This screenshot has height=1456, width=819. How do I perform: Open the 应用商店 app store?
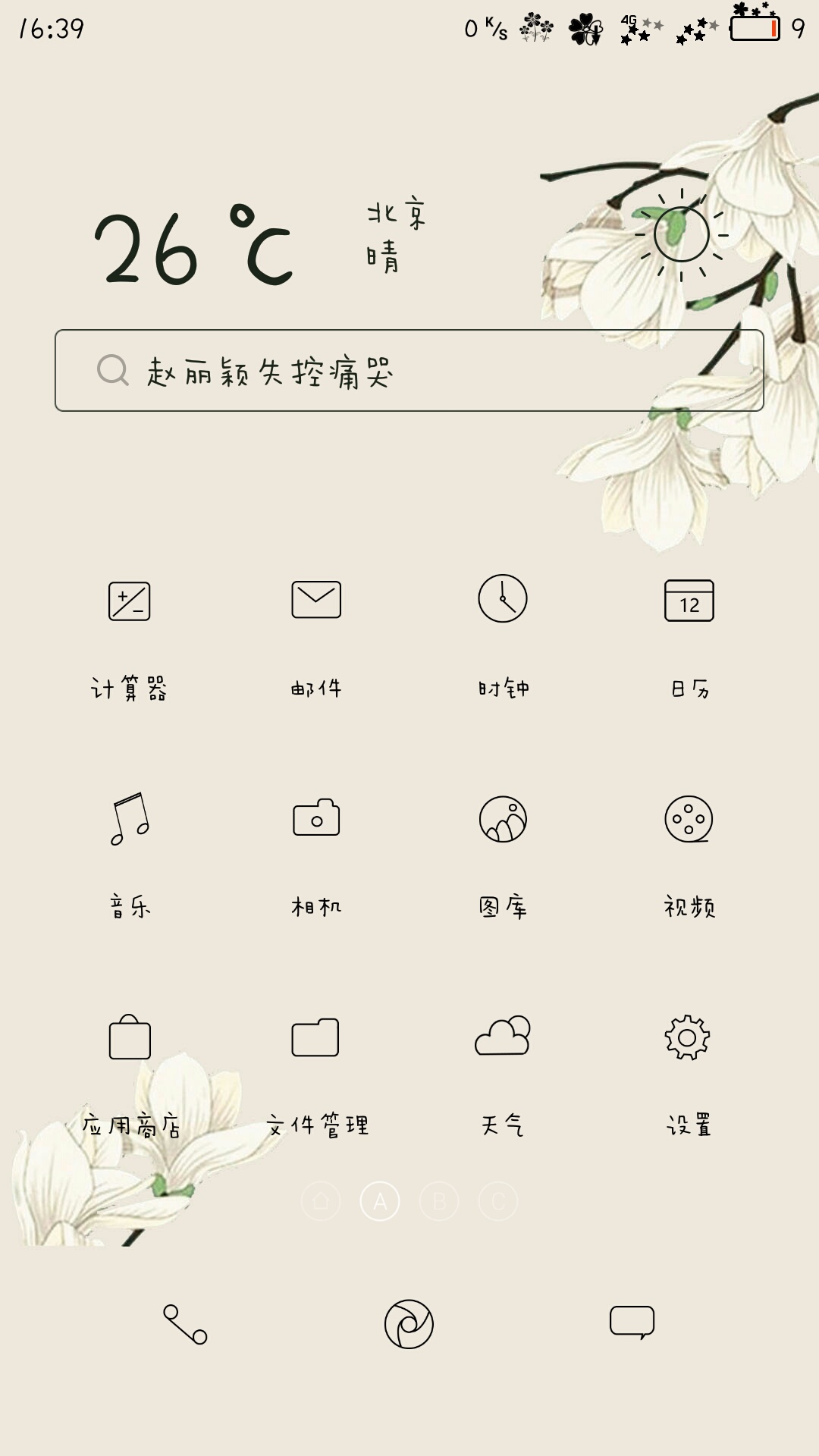[130, 1037]
